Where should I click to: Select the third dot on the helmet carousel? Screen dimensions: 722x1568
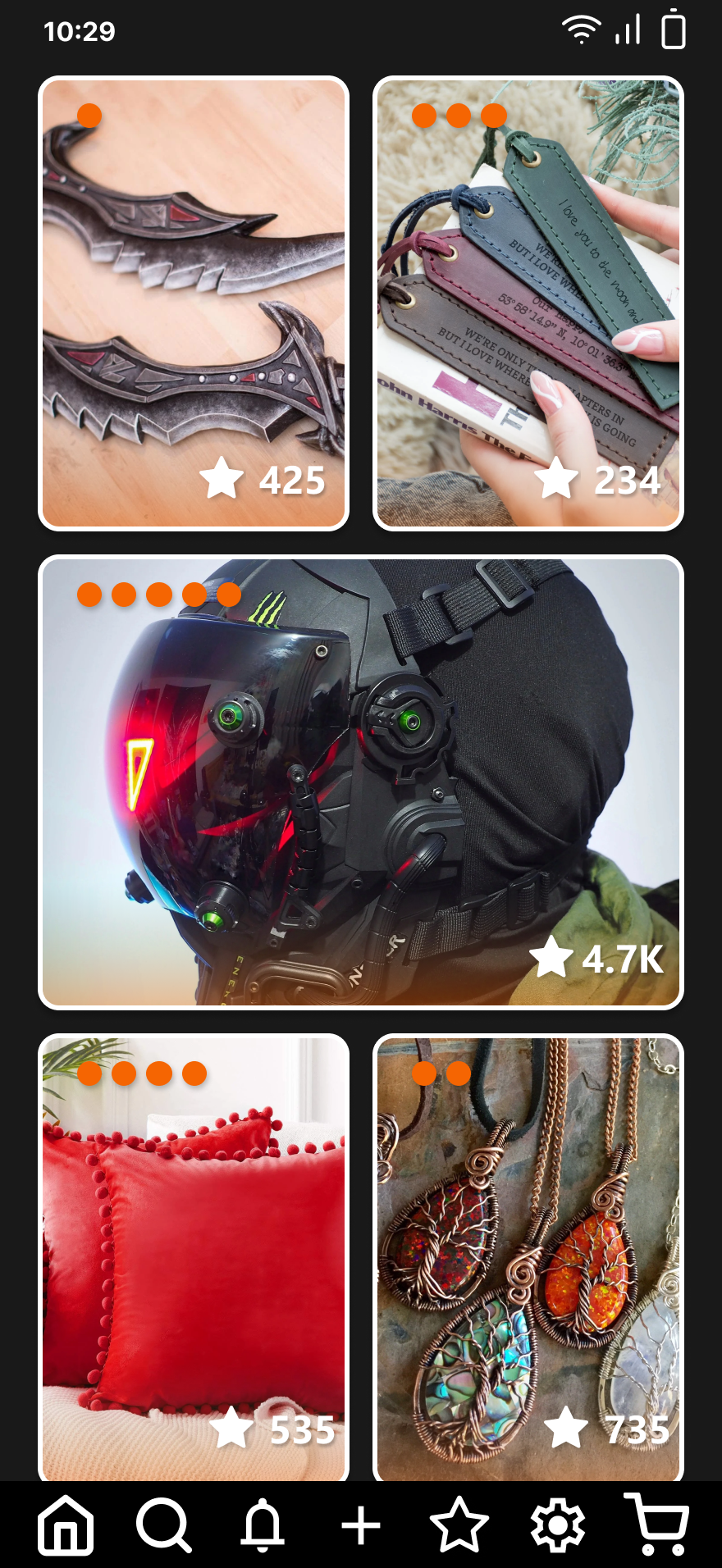pos(158,595)
